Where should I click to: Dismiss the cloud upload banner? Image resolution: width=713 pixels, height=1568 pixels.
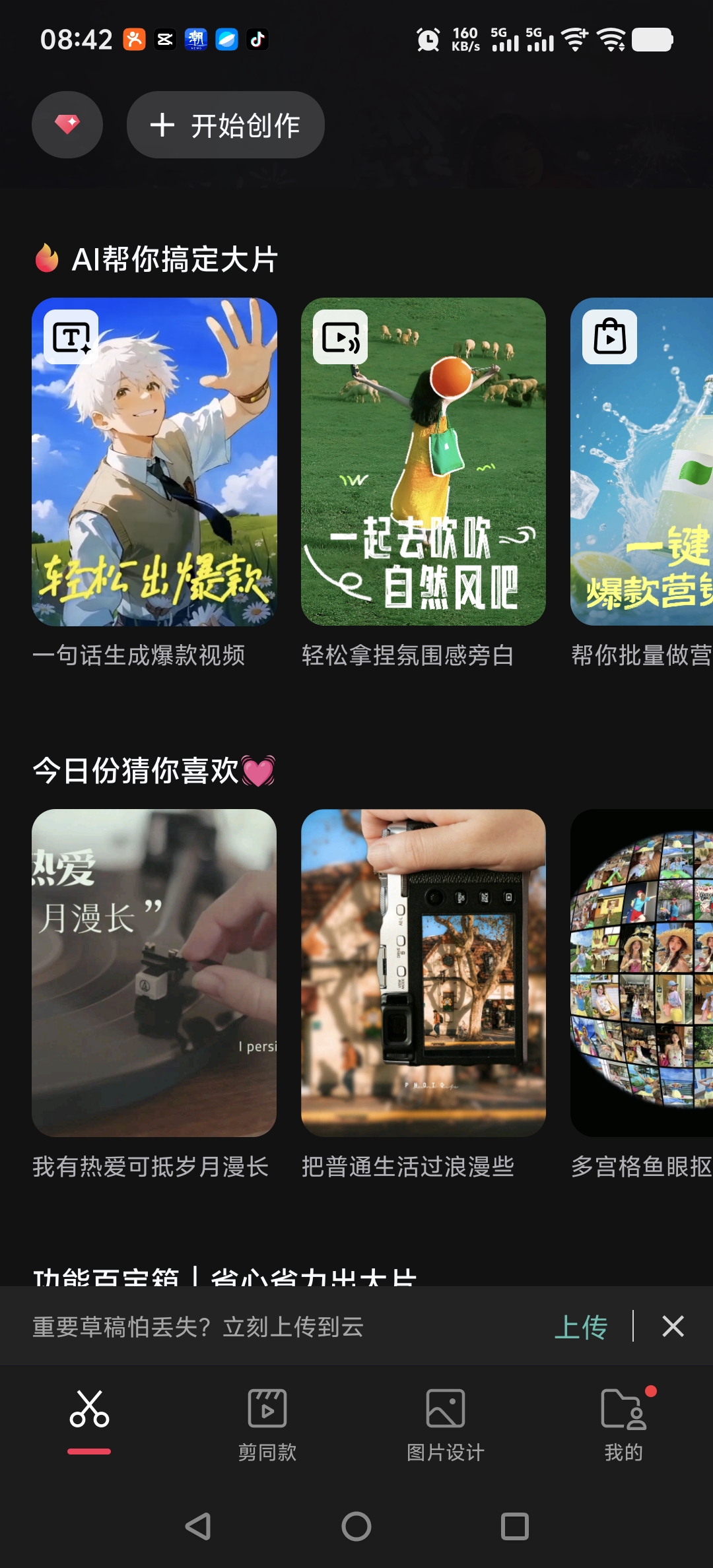click(x=673, y=1326)
